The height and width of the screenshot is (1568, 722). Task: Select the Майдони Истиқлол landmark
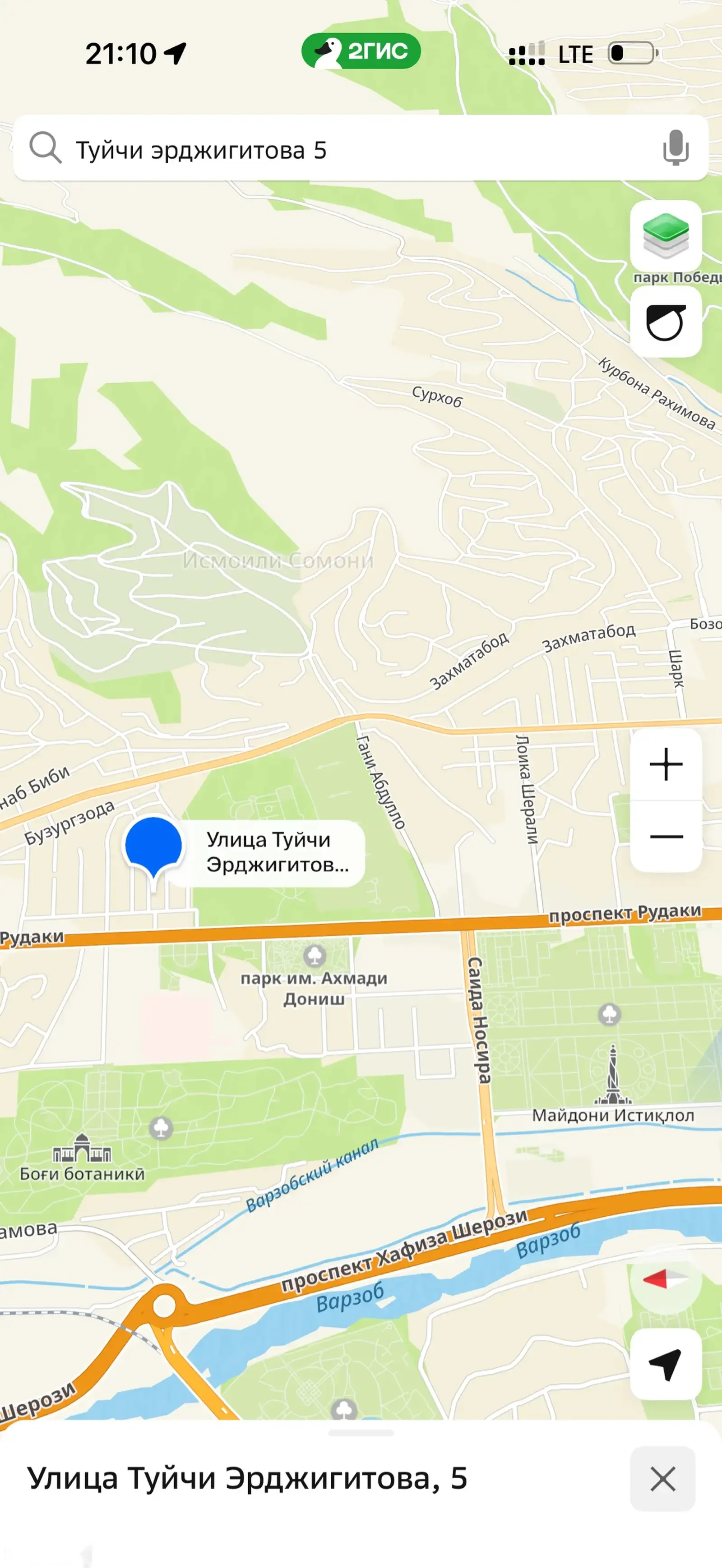[x=613, y=1084]
